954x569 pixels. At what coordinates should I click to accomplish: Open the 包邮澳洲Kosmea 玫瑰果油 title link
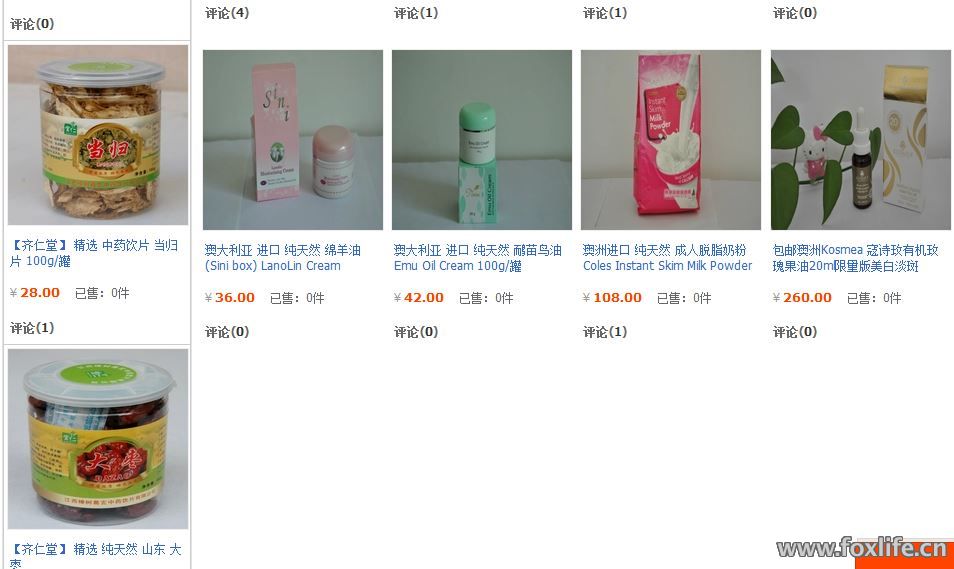coord(854,258)
